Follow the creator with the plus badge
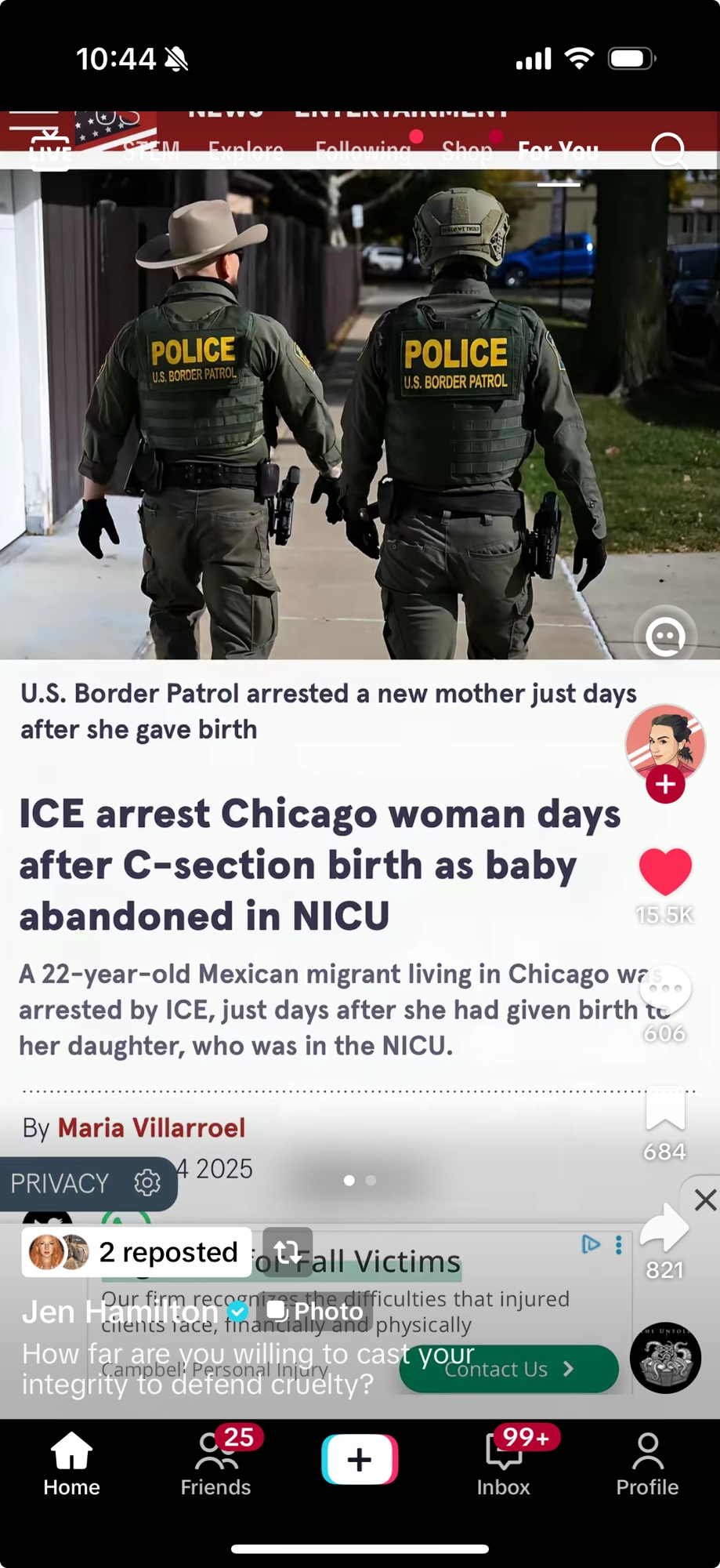 665,784
